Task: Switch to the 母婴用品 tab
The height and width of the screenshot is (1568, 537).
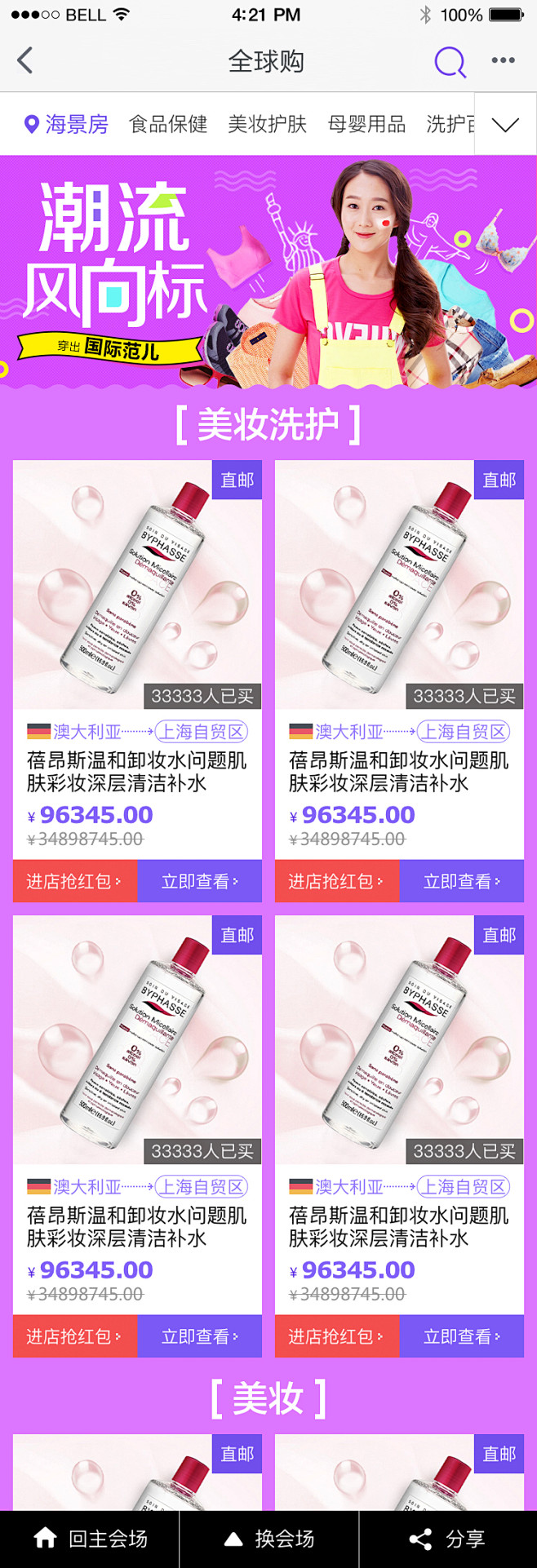Action: pyautogui.click(x=366, y=124)
